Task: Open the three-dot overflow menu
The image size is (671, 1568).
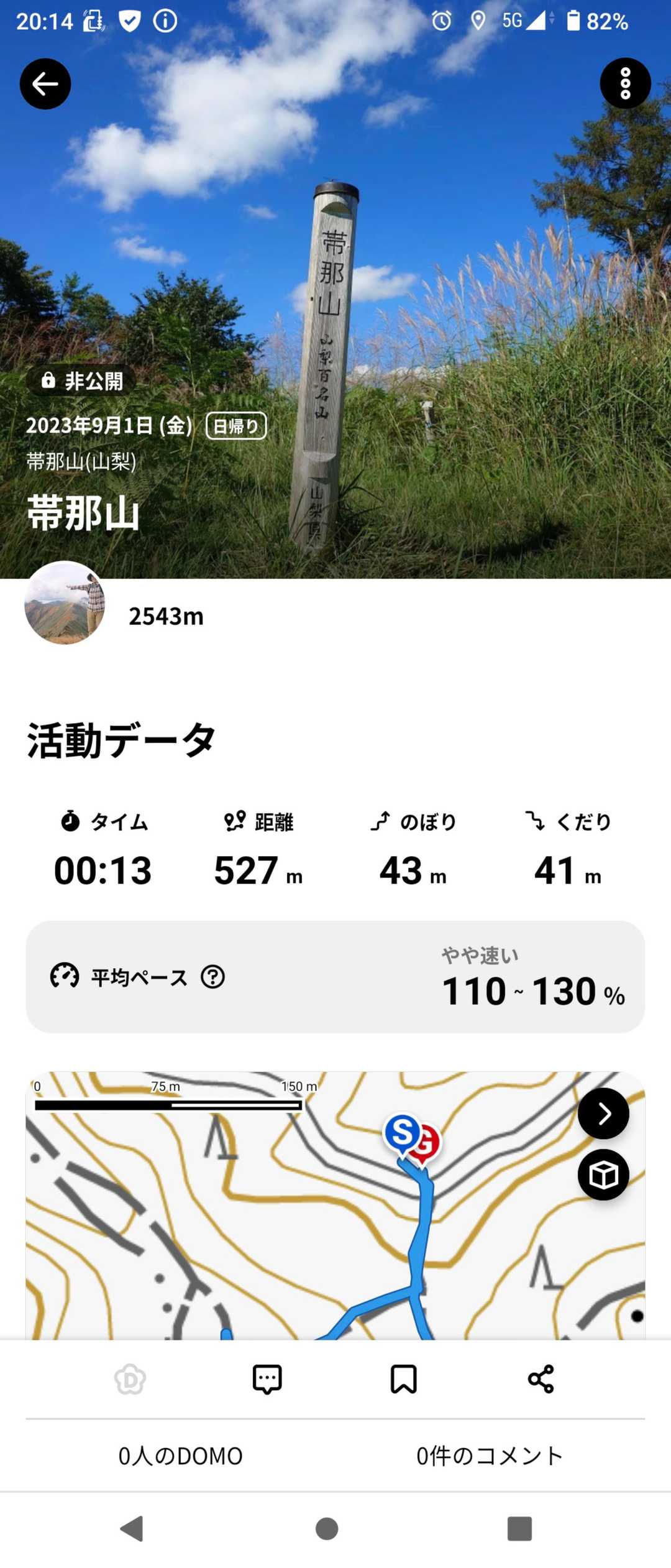Action: pos(625,83)
